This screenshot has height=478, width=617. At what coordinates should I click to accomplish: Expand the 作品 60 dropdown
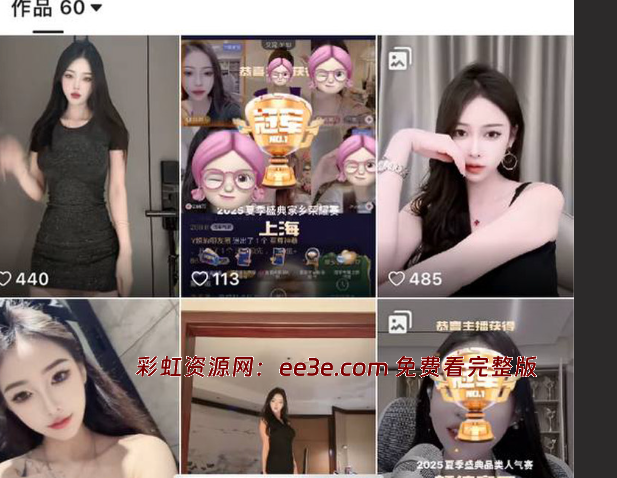point(96,9)
